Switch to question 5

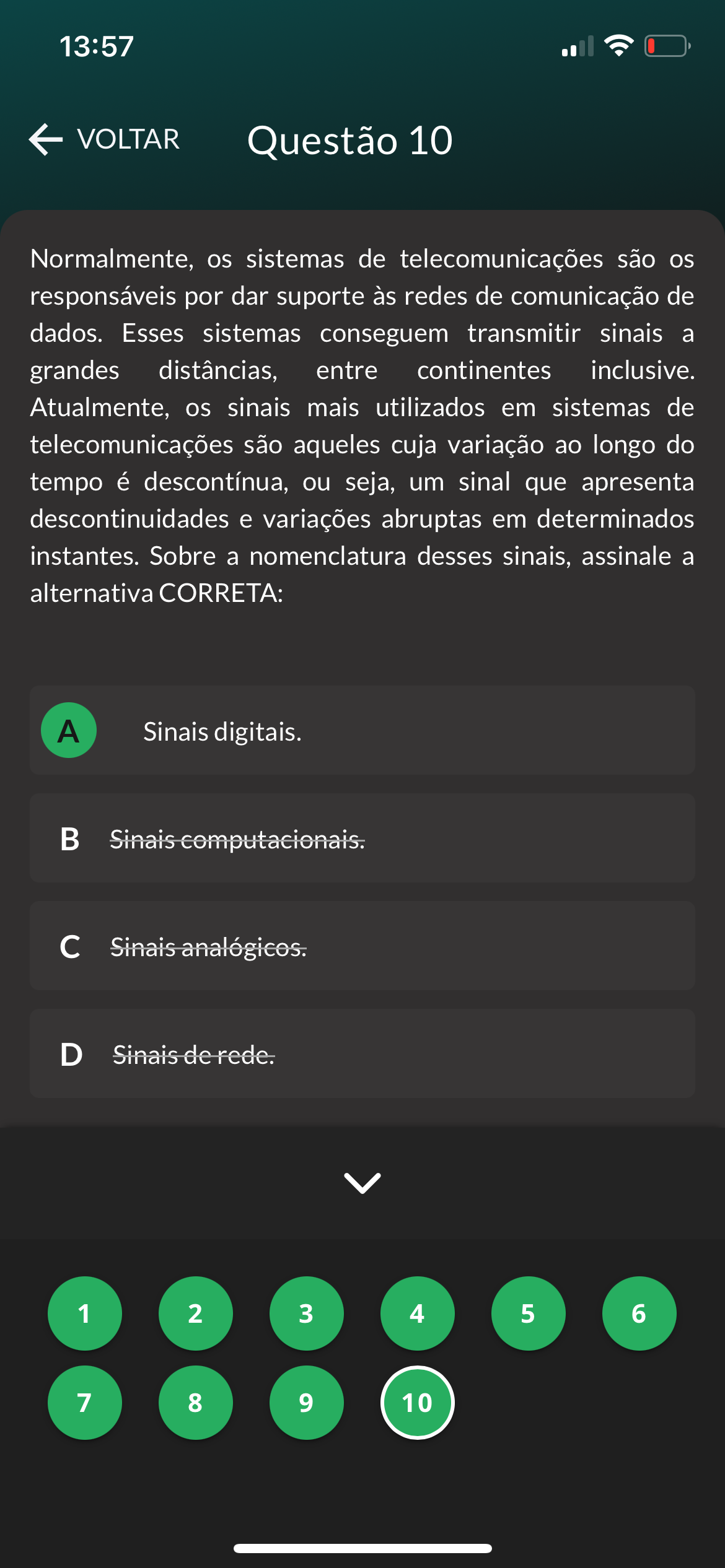point(529,1313)
